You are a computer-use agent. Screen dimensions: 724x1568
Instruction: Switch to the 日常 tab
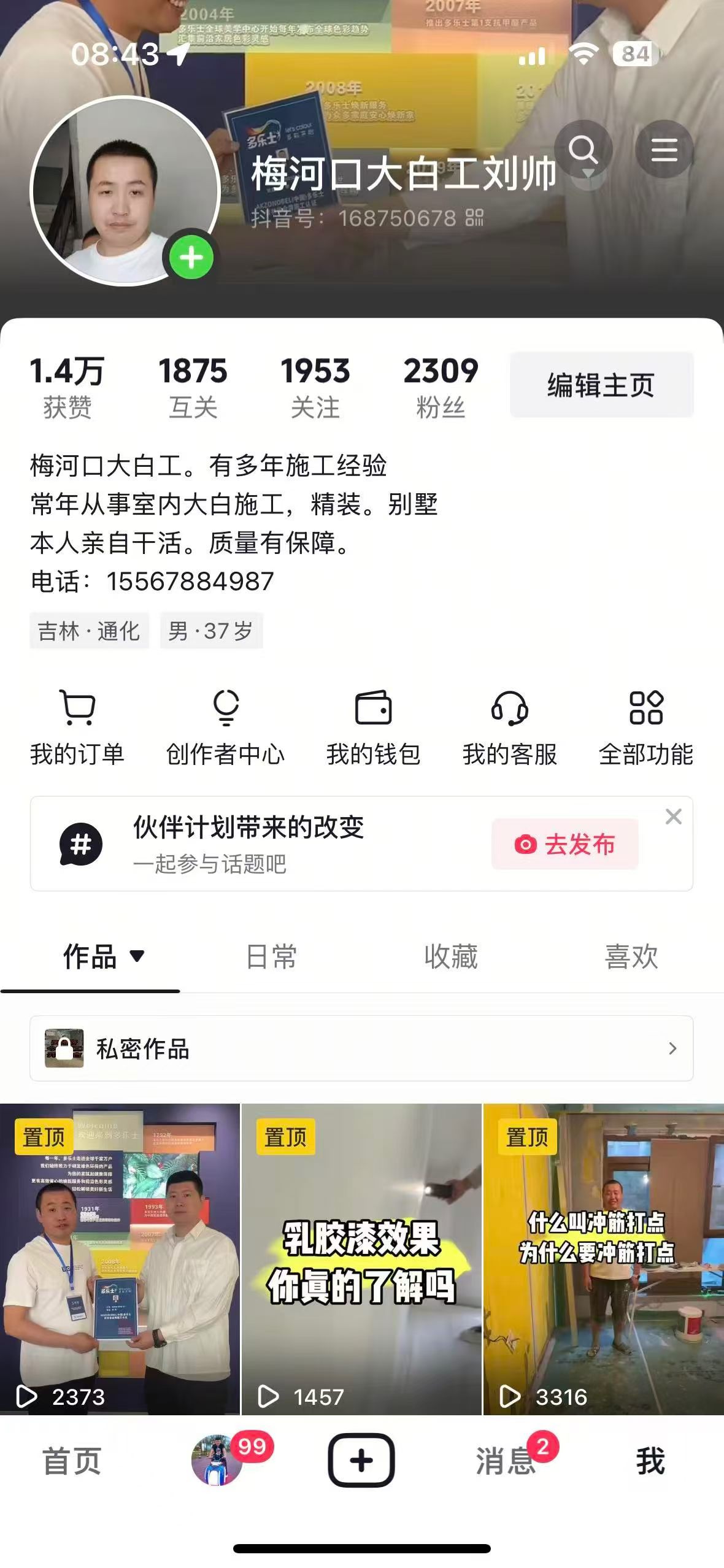click(x=271, y=956)
